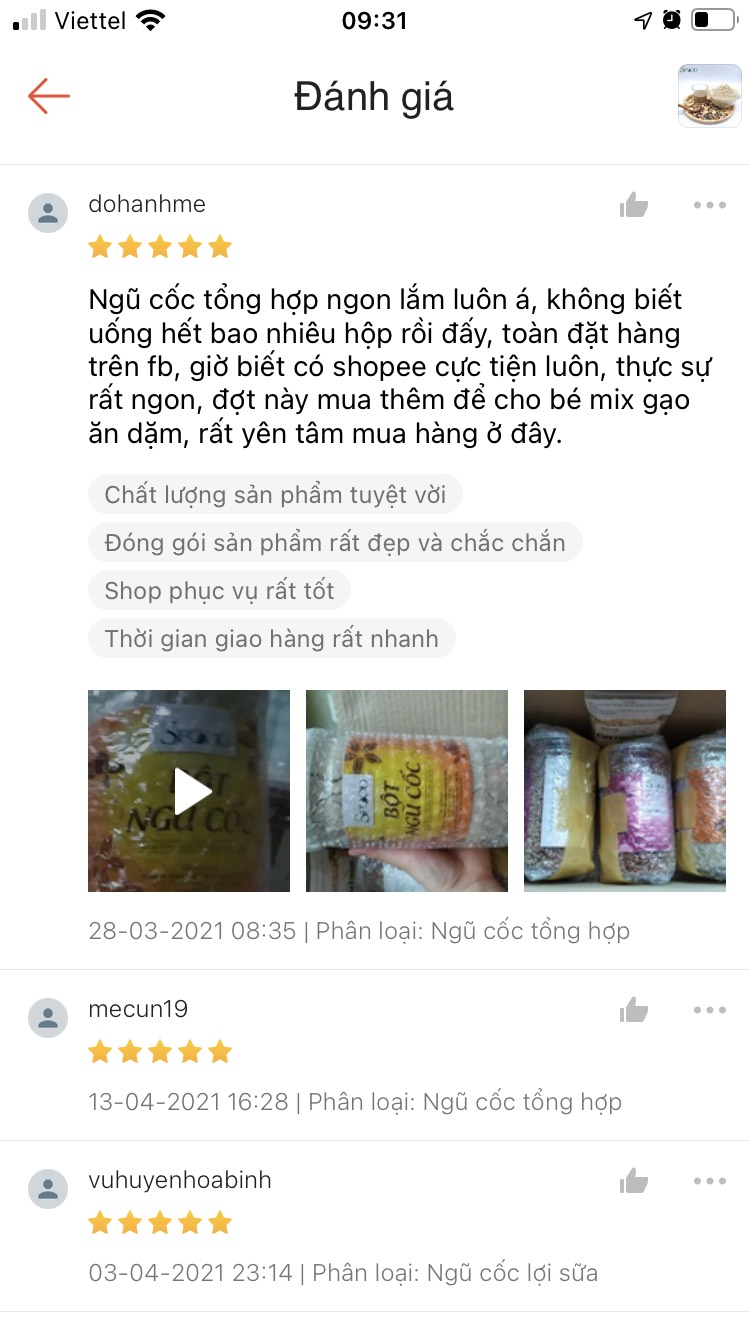Open mecun19's profile avatar
Image resolution: width=750 pixels, height=1334 pixels.
point(48,1018)
